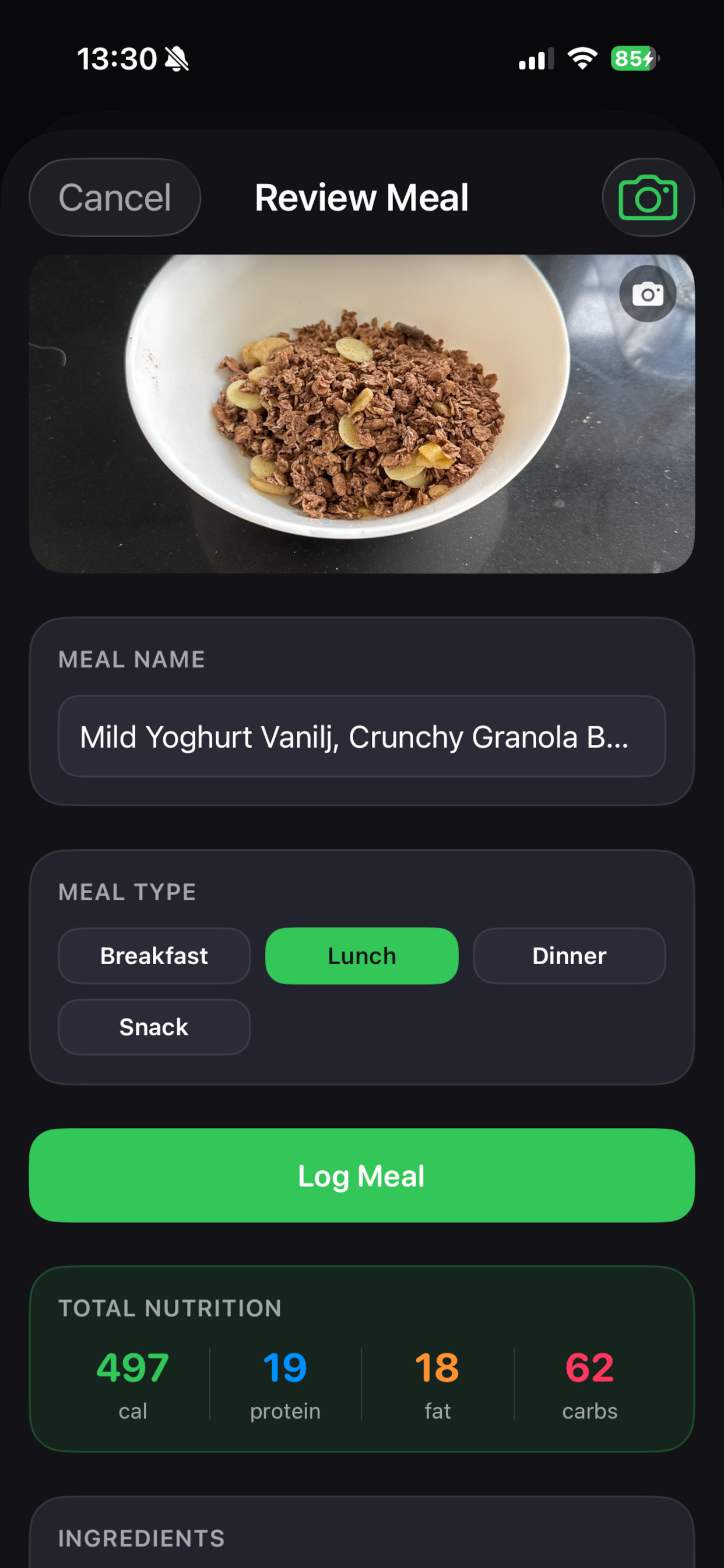
Task: Tap the Review Meal title
Action: pos(361,197)
